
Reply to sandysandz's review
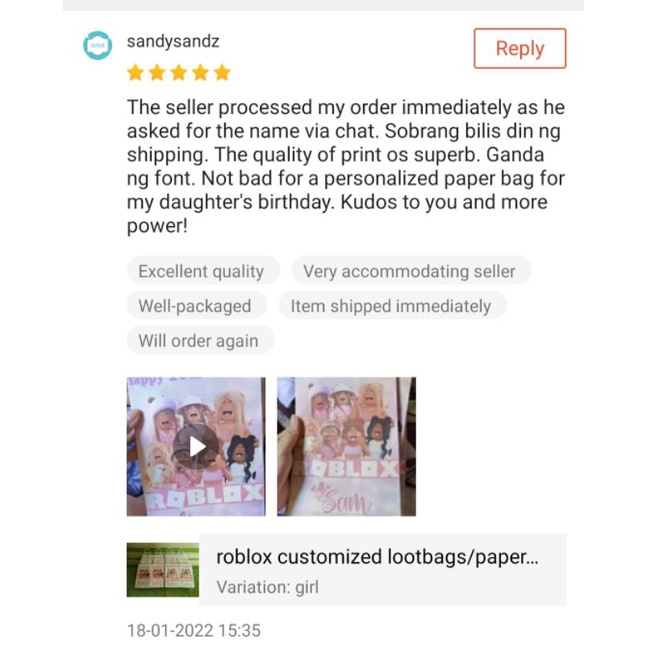tap(520, 48)
